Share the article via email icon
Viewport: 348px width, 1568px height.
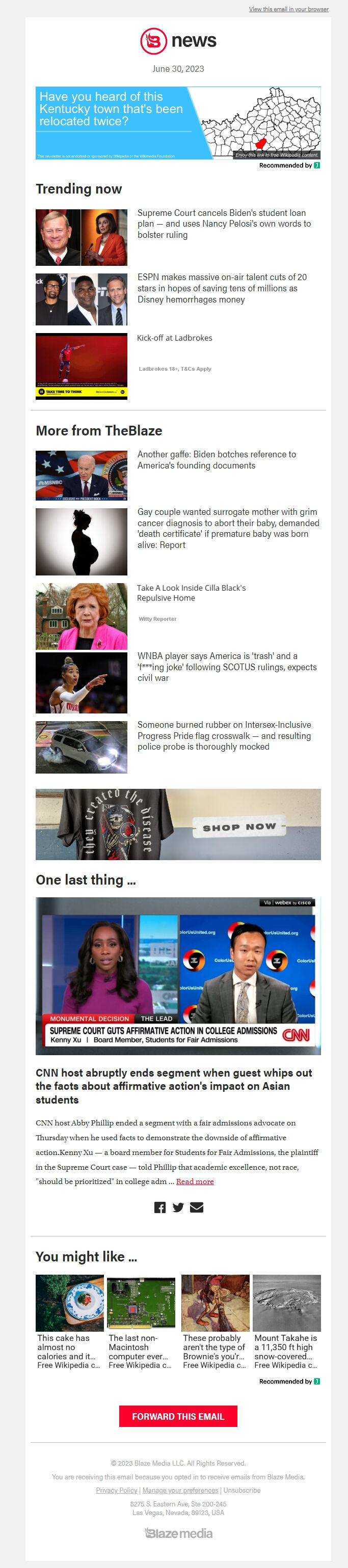196,1207
